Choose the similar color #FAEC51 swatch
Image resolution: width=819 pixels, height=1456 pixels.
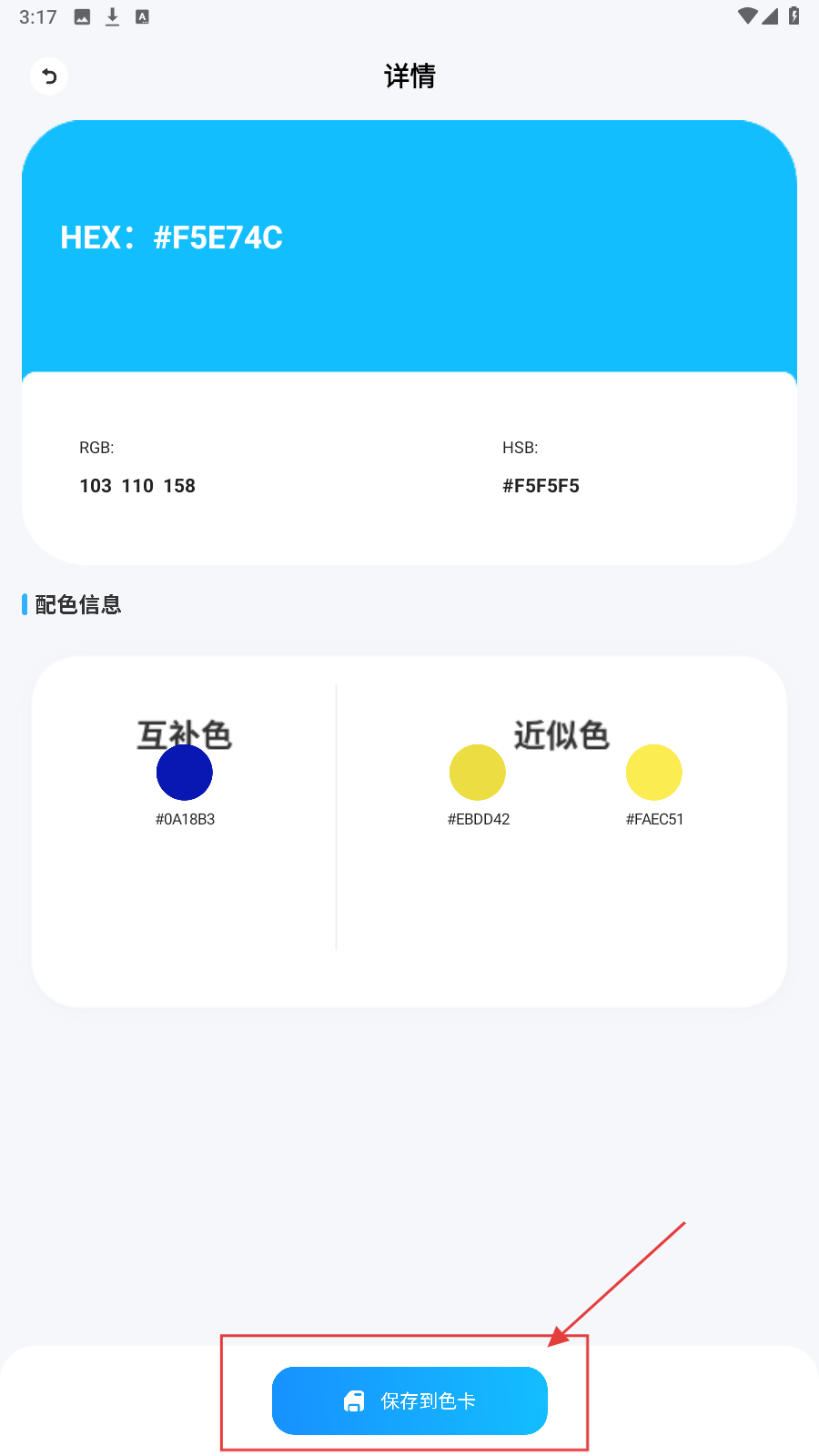[x=654, y=773]
